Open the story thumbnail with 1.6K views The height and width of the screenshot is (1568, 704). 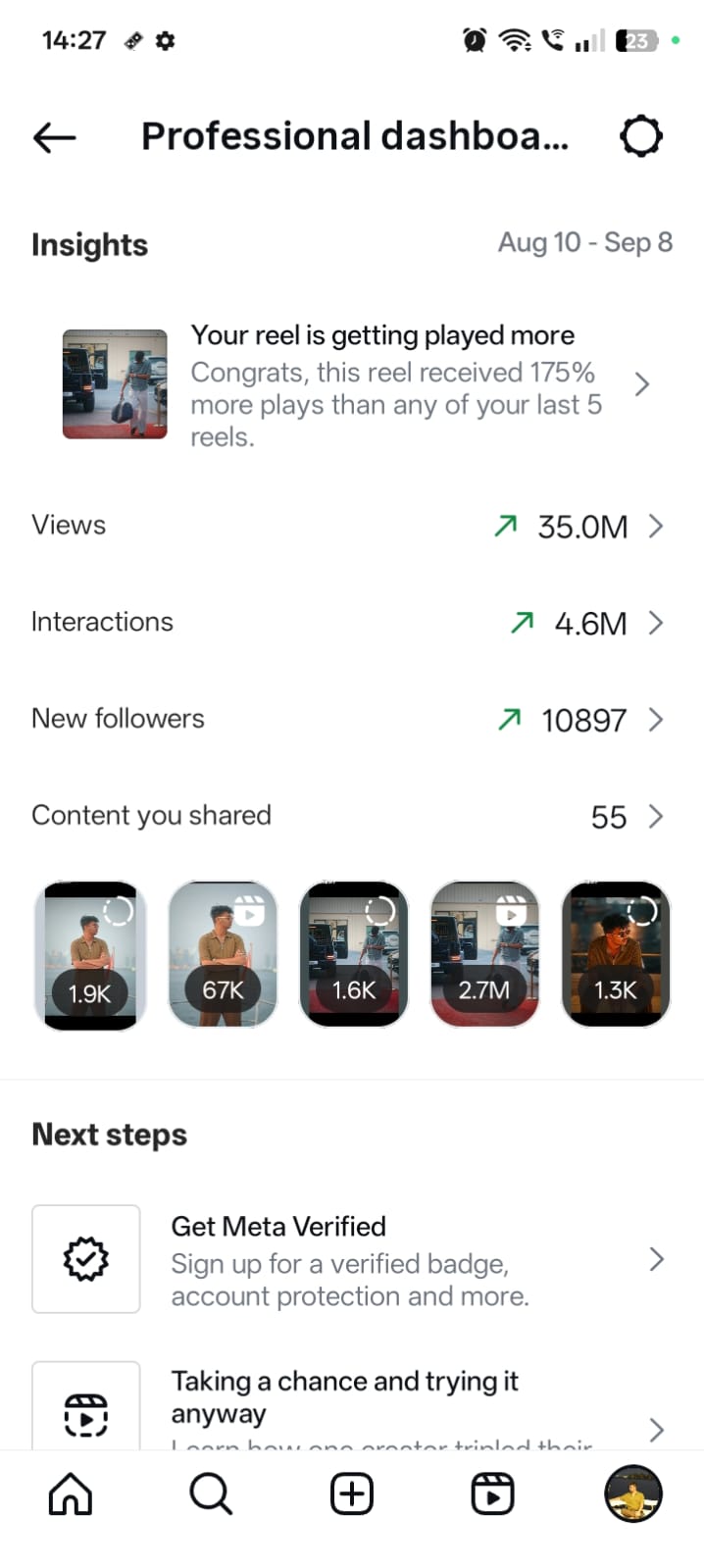tap(354, 954)
